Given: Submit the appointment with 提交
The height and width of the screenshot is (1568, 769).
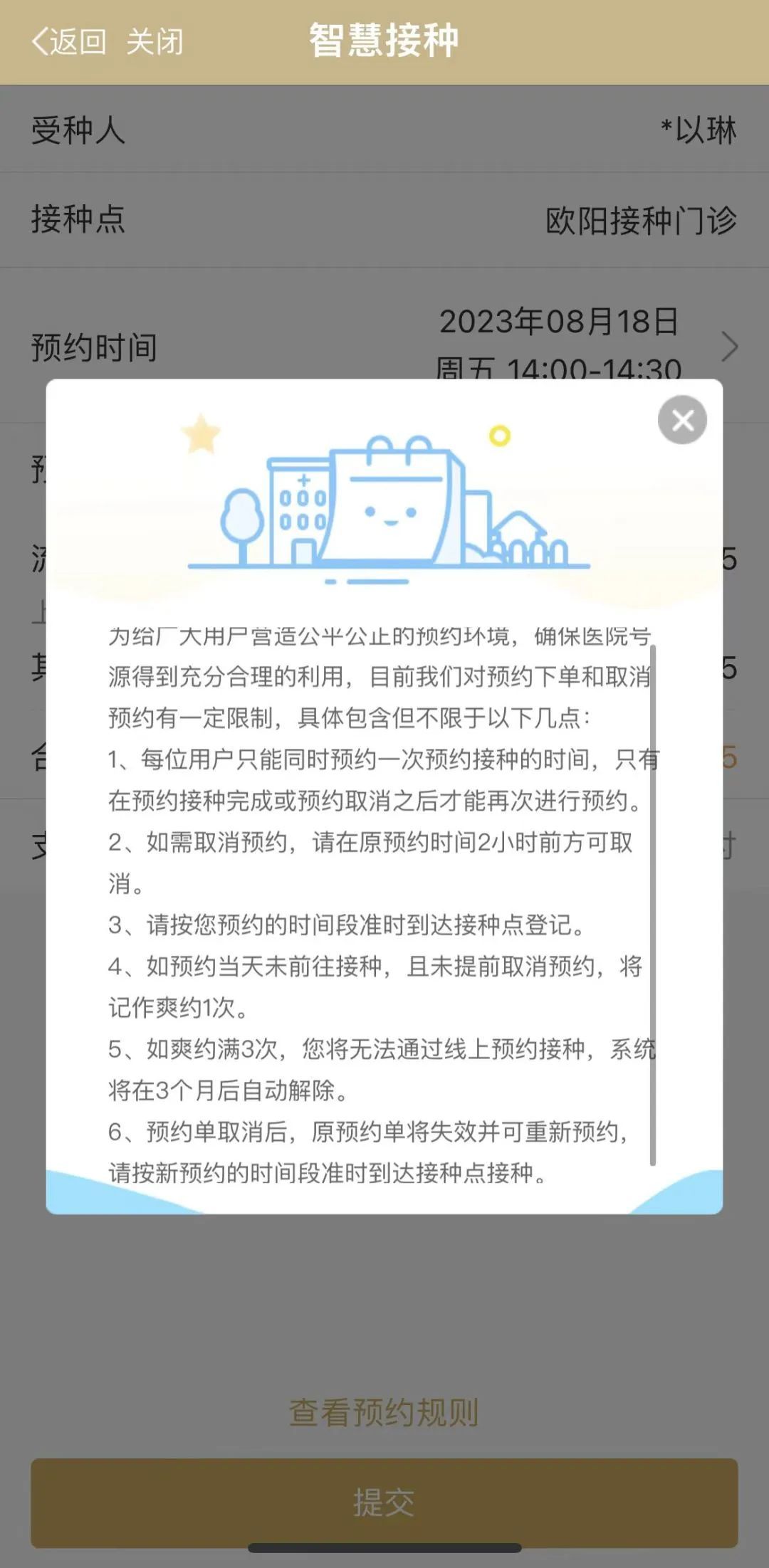Looking at the screenshot, I should [x=384, y=1503].
